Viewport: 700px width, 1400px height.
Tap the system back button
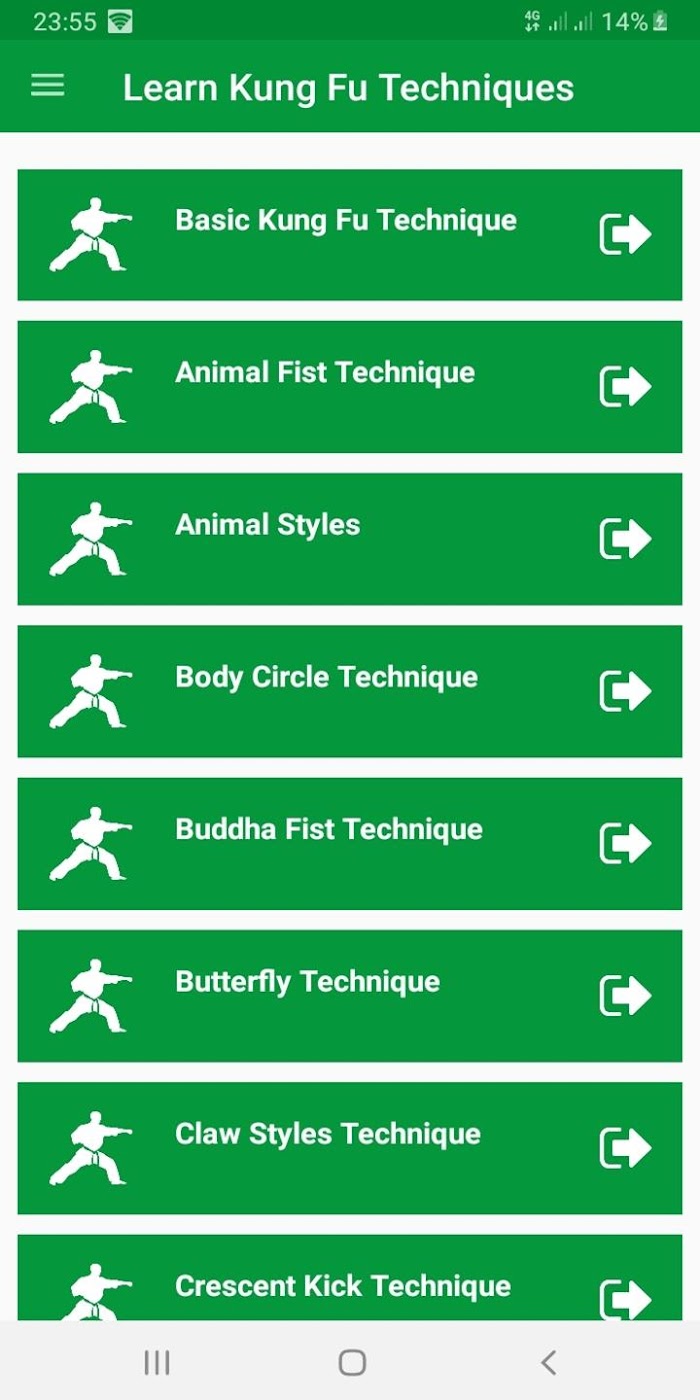(547, 1362)
